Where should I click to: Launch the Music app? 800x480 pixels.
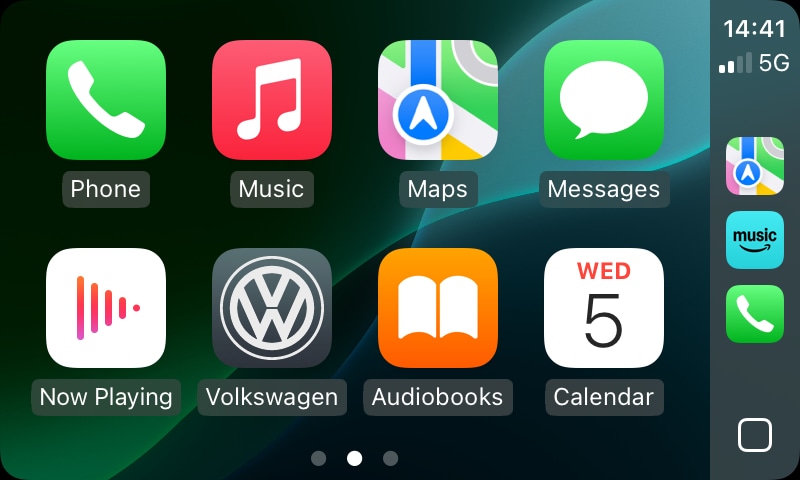pos(271,100)
